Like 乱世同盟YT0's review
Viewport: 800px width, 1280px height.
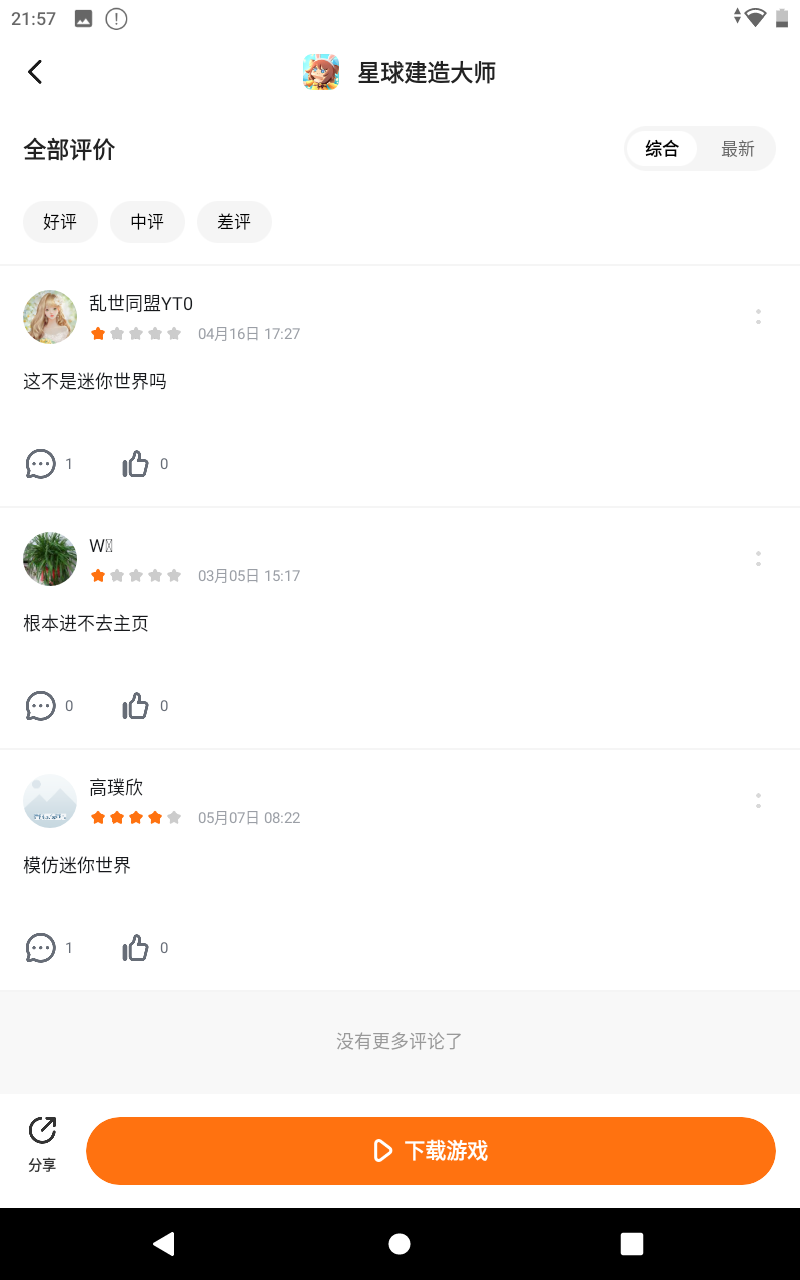tap(136, 464)
